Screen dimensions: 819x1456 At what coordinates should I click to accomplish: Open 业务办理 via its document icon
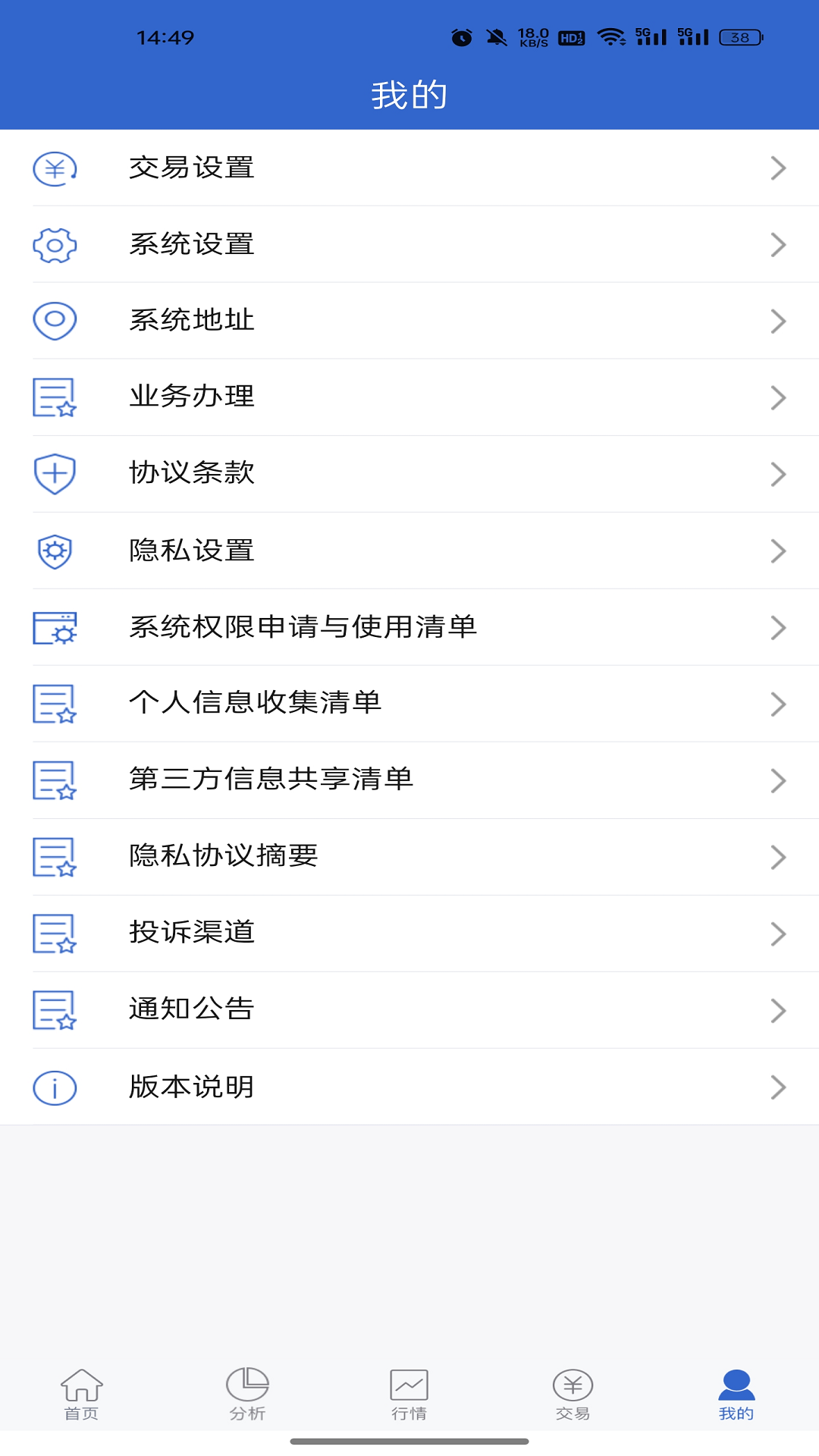pyautogui.click(x=54, y=397)
